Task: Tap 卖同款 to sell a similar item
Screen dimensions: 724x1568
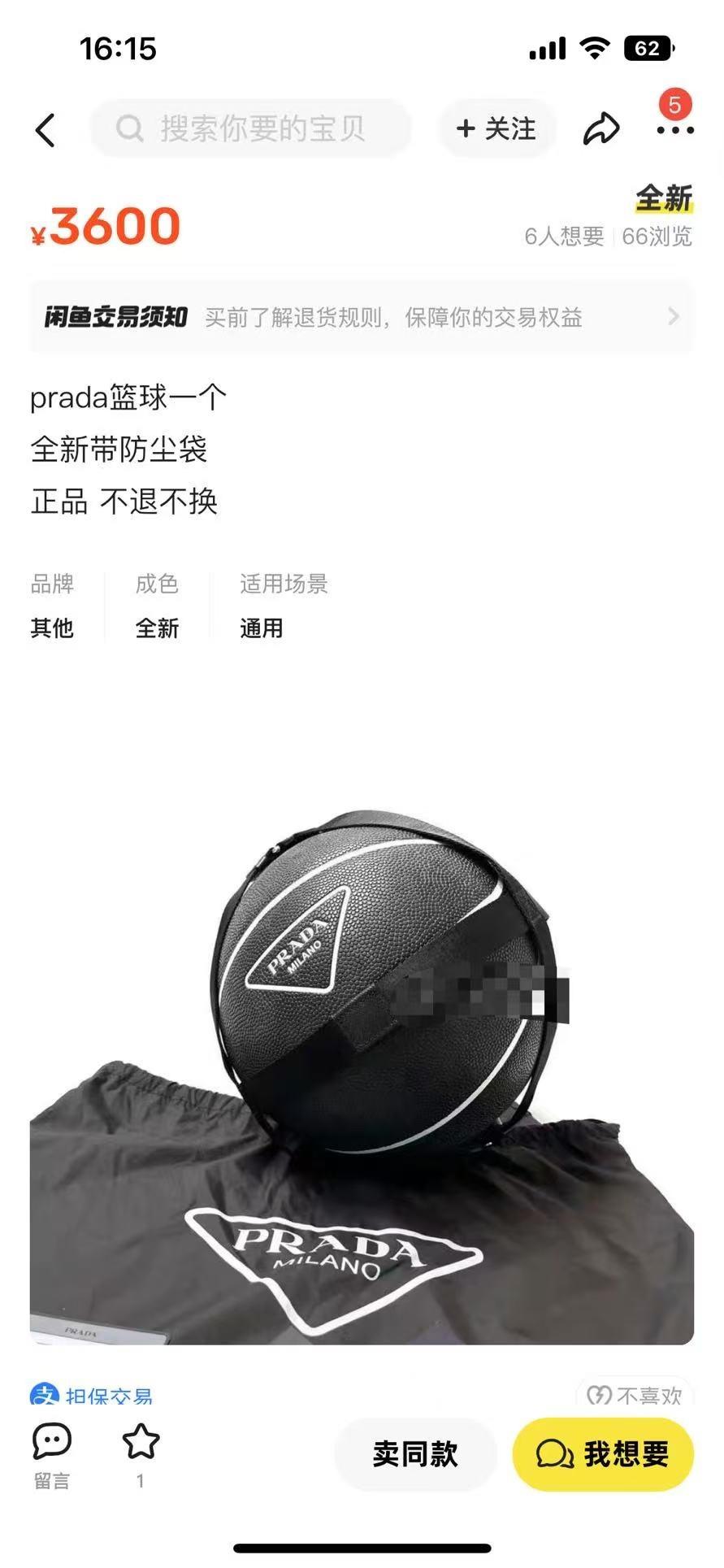Action: pyautogui.click(x=415, y=1454)
